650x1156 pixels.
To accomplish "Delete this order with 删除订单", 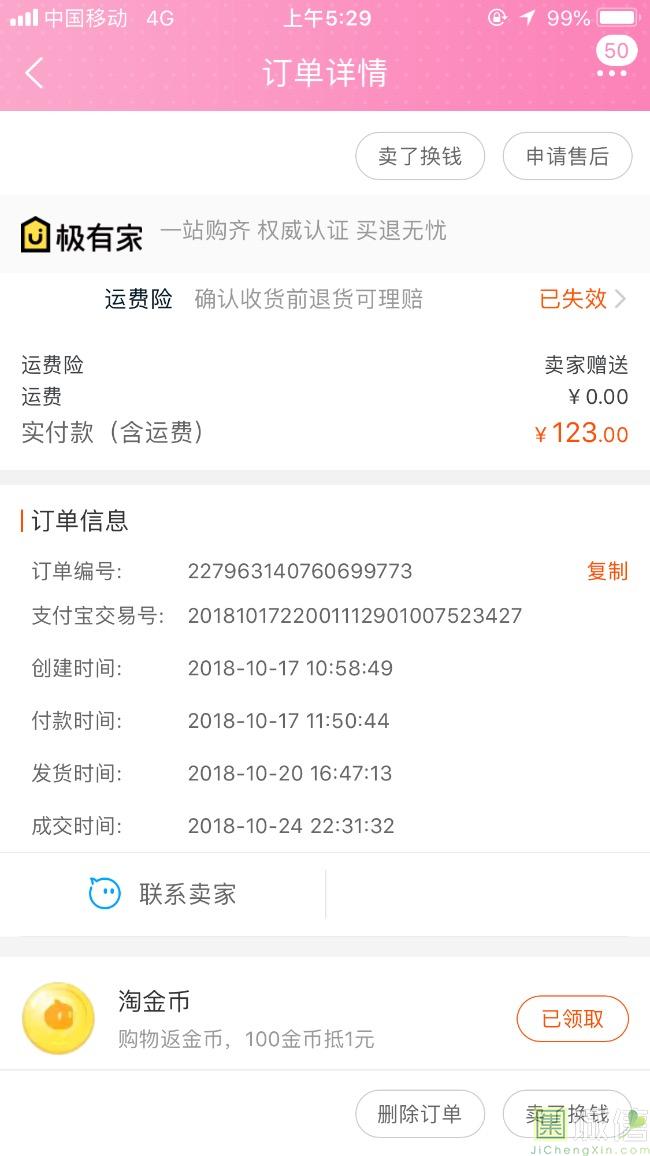I will pyautogui.click(x=420, y=1114).
